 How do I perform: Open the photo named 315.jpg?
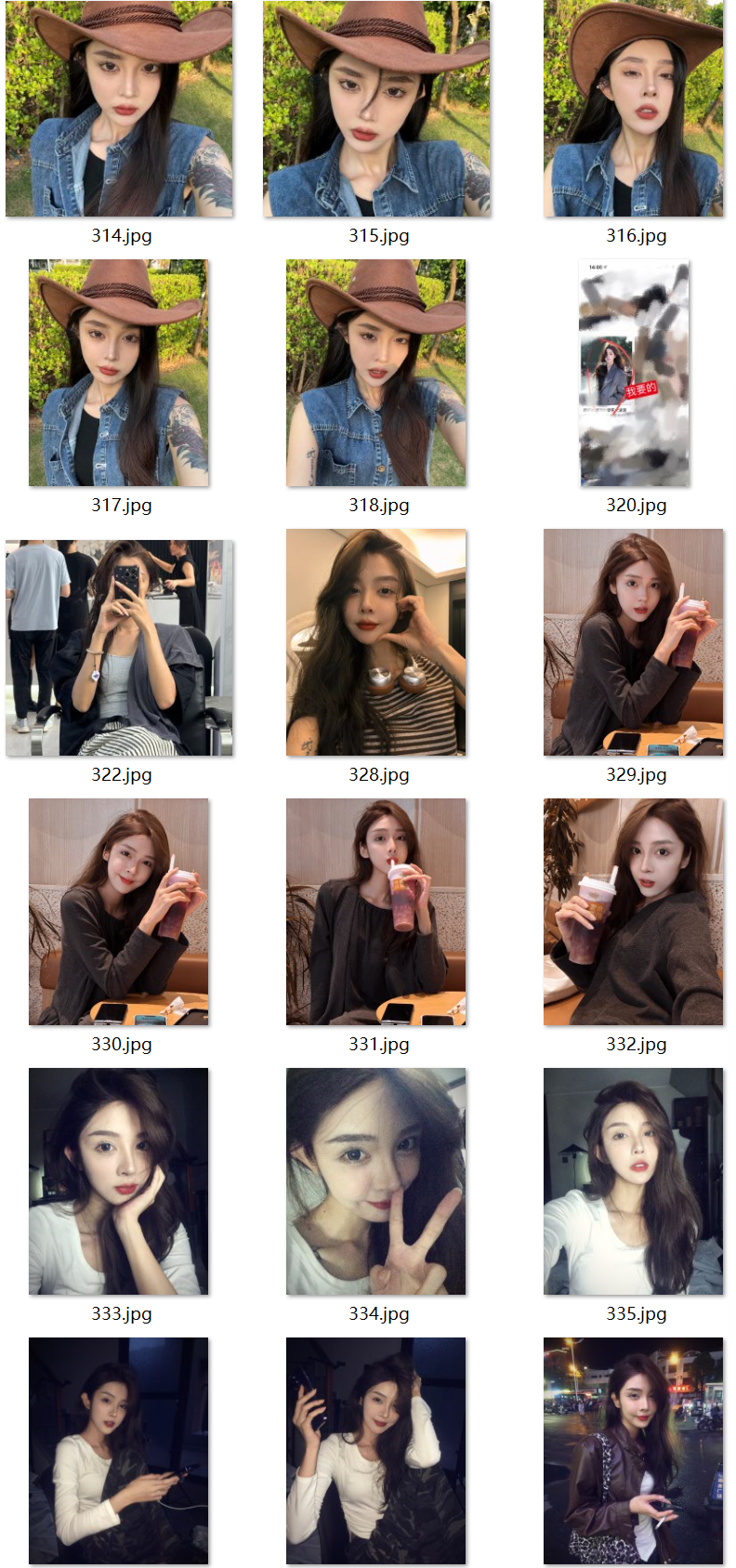click(x=376, y=109)
